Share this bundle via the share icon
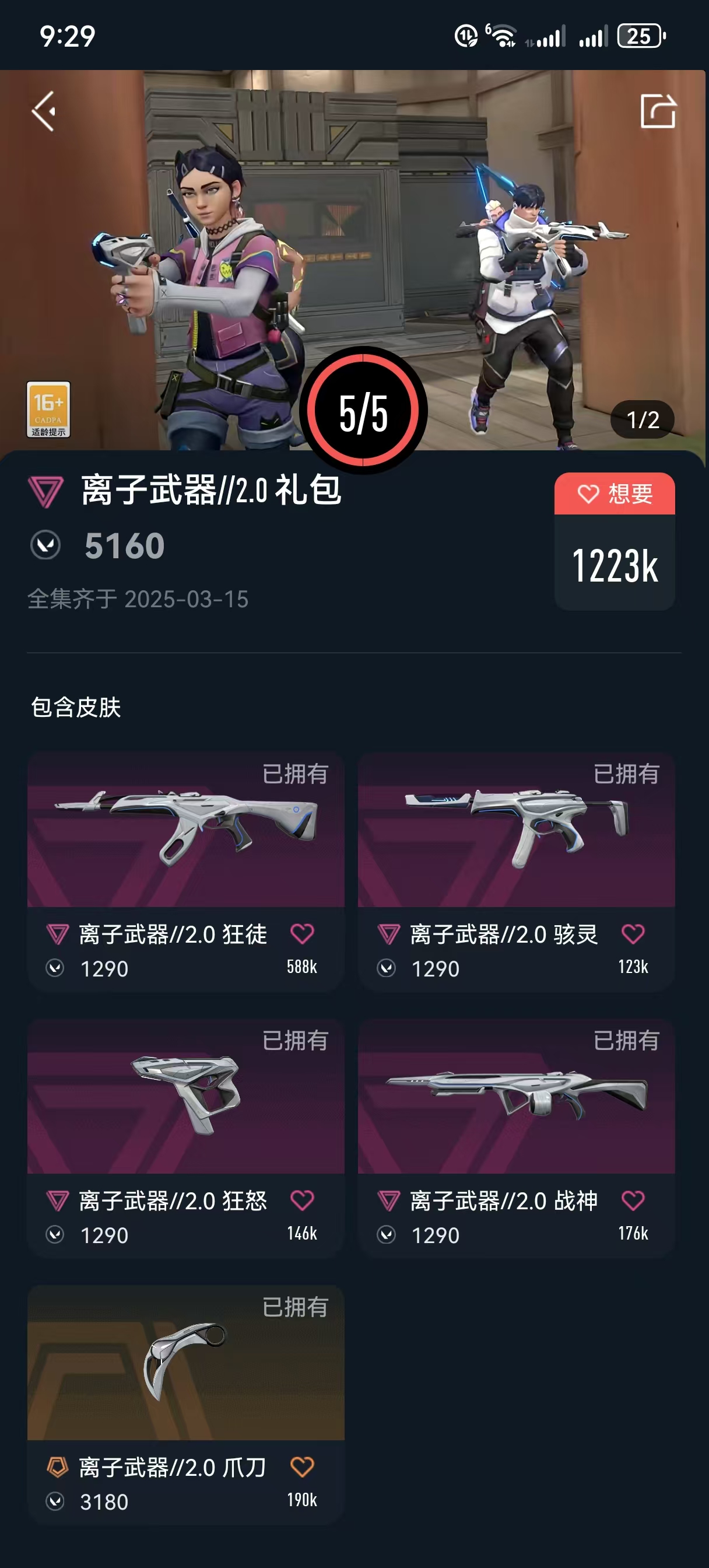Viewport: 709px width, 1568px height. pos(658,111)
